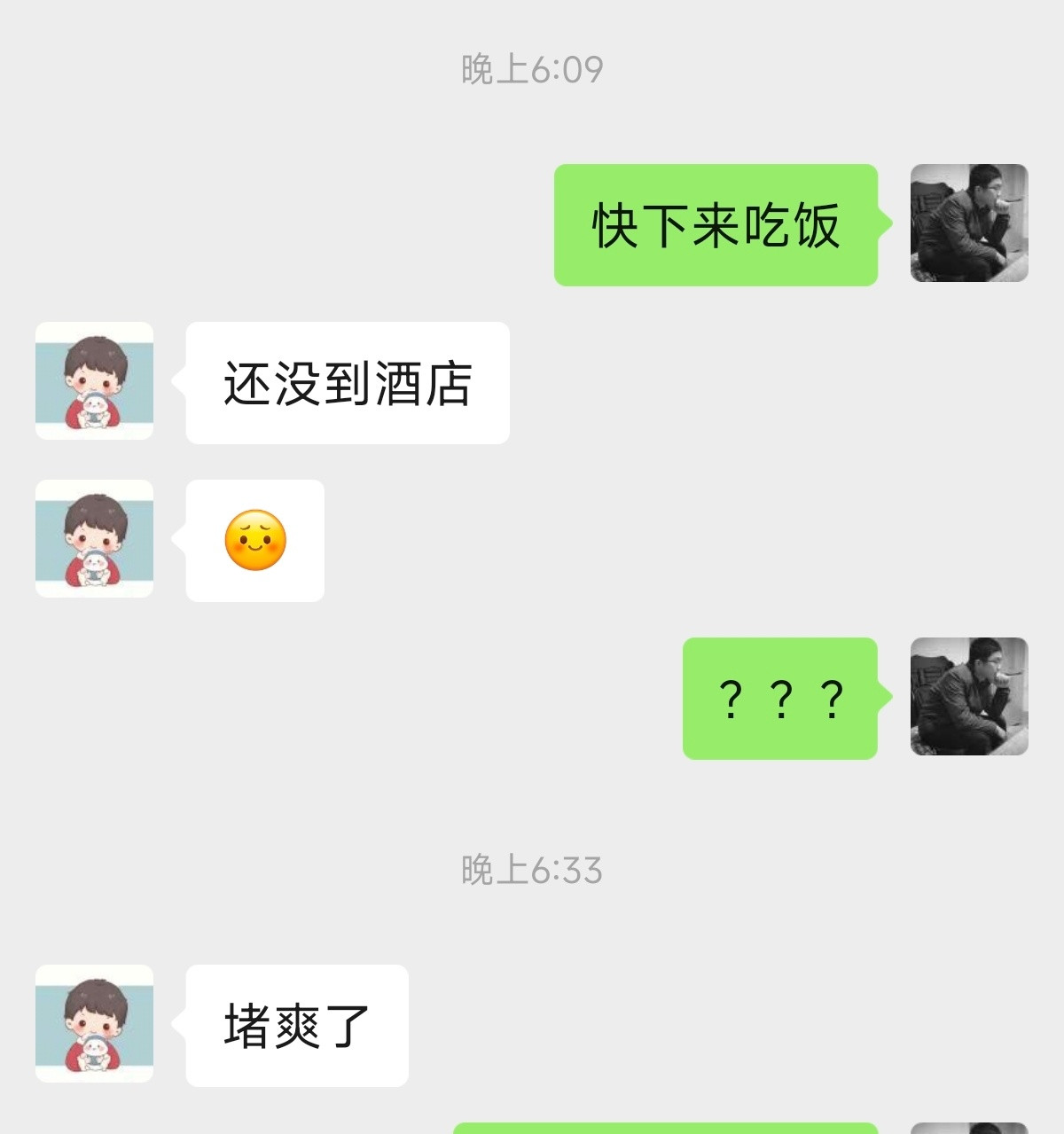1064x1134 pixels.
Task: Open the contact's cartoon boy avatar
Action: tap(94, 383)
